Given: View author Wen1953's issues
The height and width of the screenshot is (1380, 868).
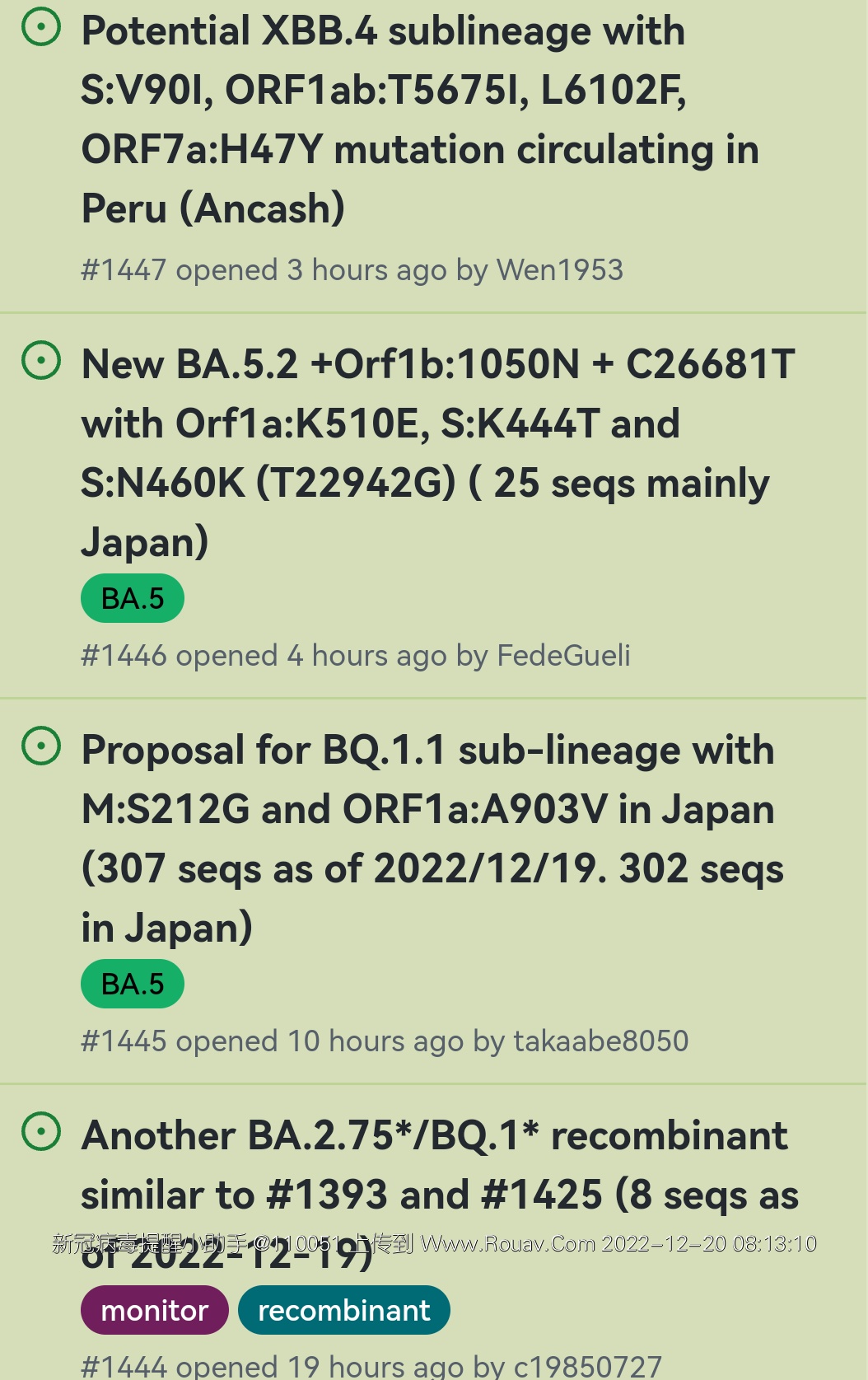Looking at the screenshot, I should pyautogui.click(x=560, y=270).
